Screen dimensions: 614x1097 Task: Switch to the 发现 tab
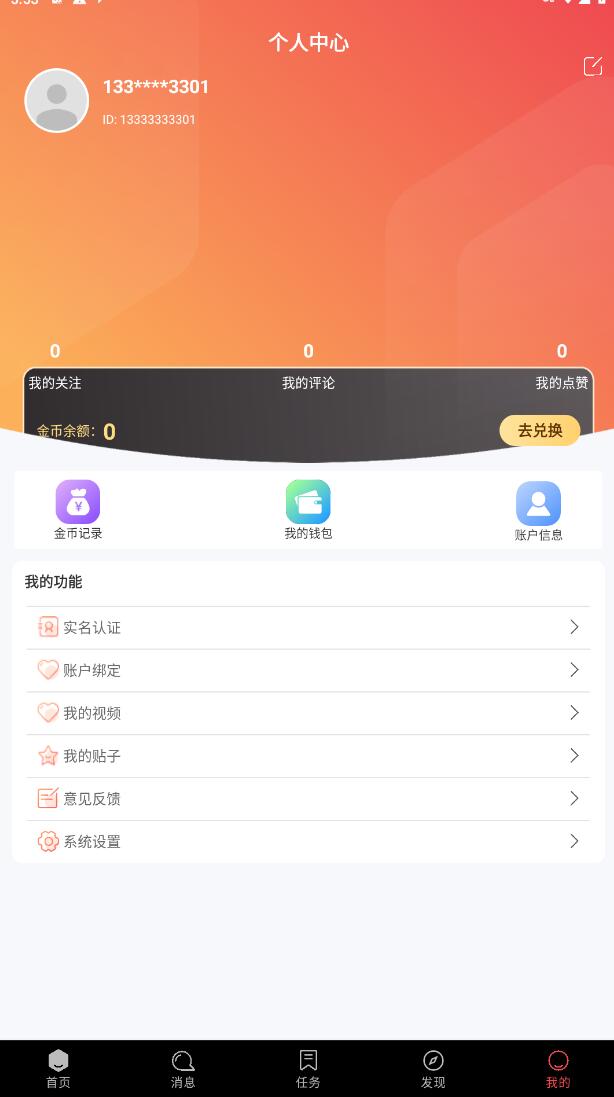433,1069
